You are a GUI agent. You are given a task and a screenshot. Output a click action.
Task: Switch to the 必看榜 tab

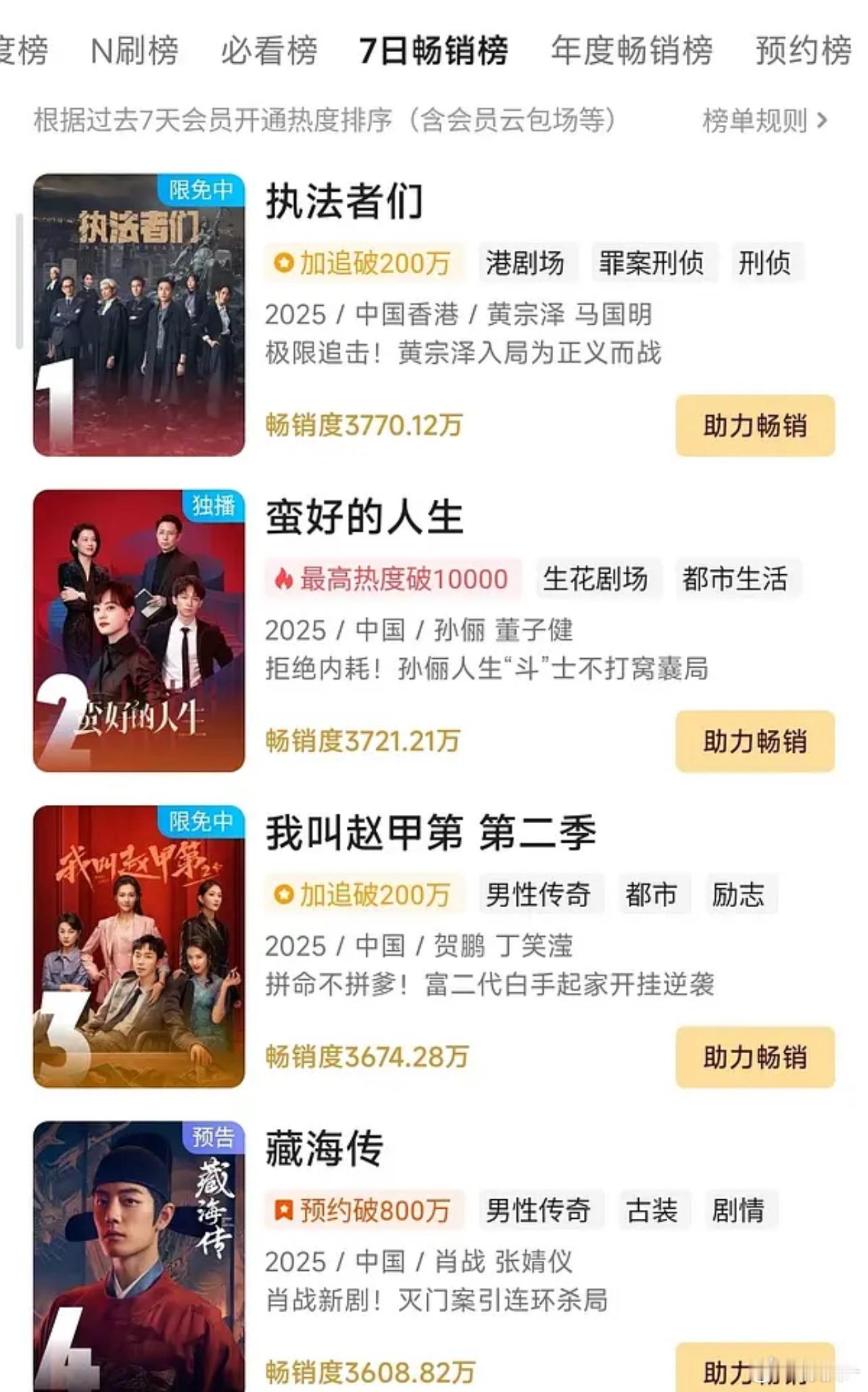pos(269,51)
